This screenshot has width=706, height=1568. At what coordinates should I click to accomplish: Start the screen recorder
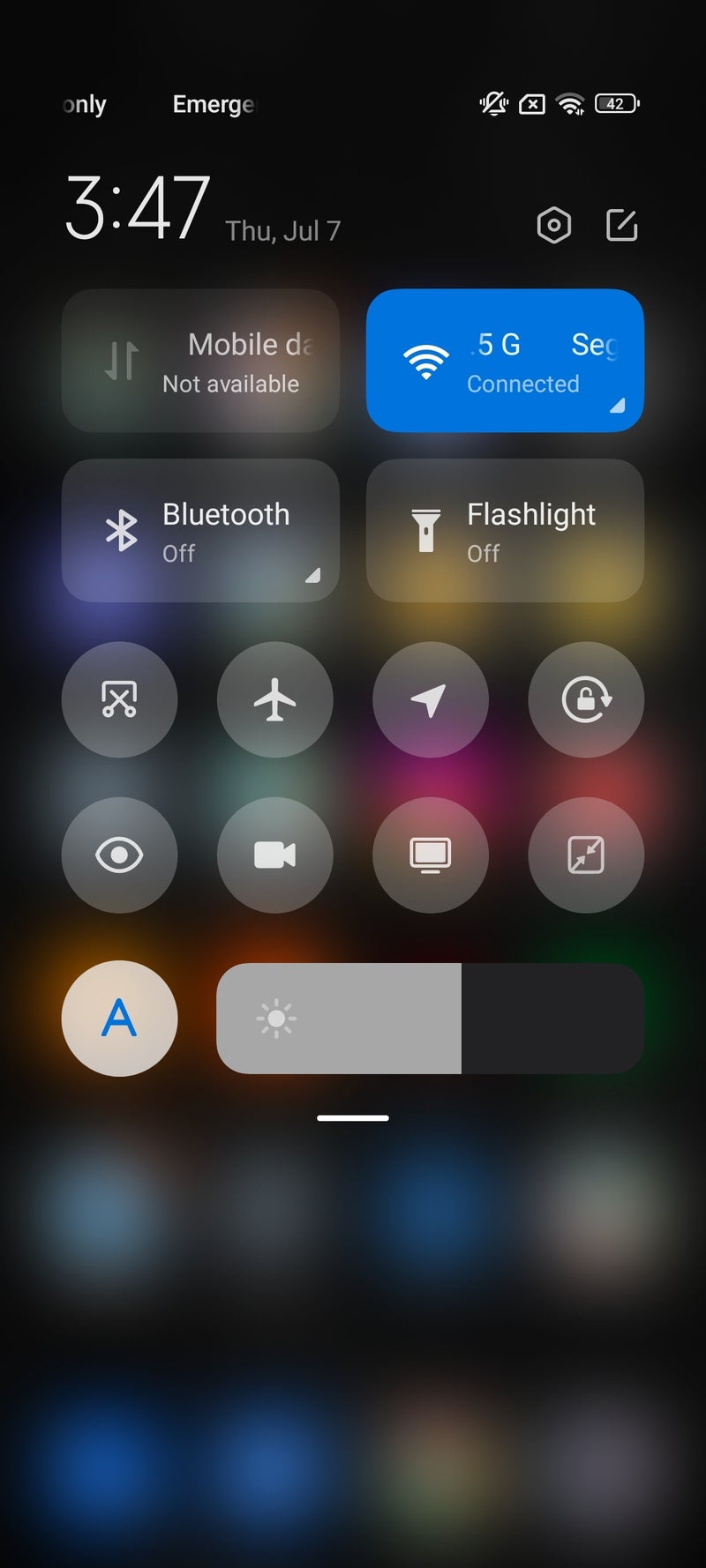click(274, 855)
